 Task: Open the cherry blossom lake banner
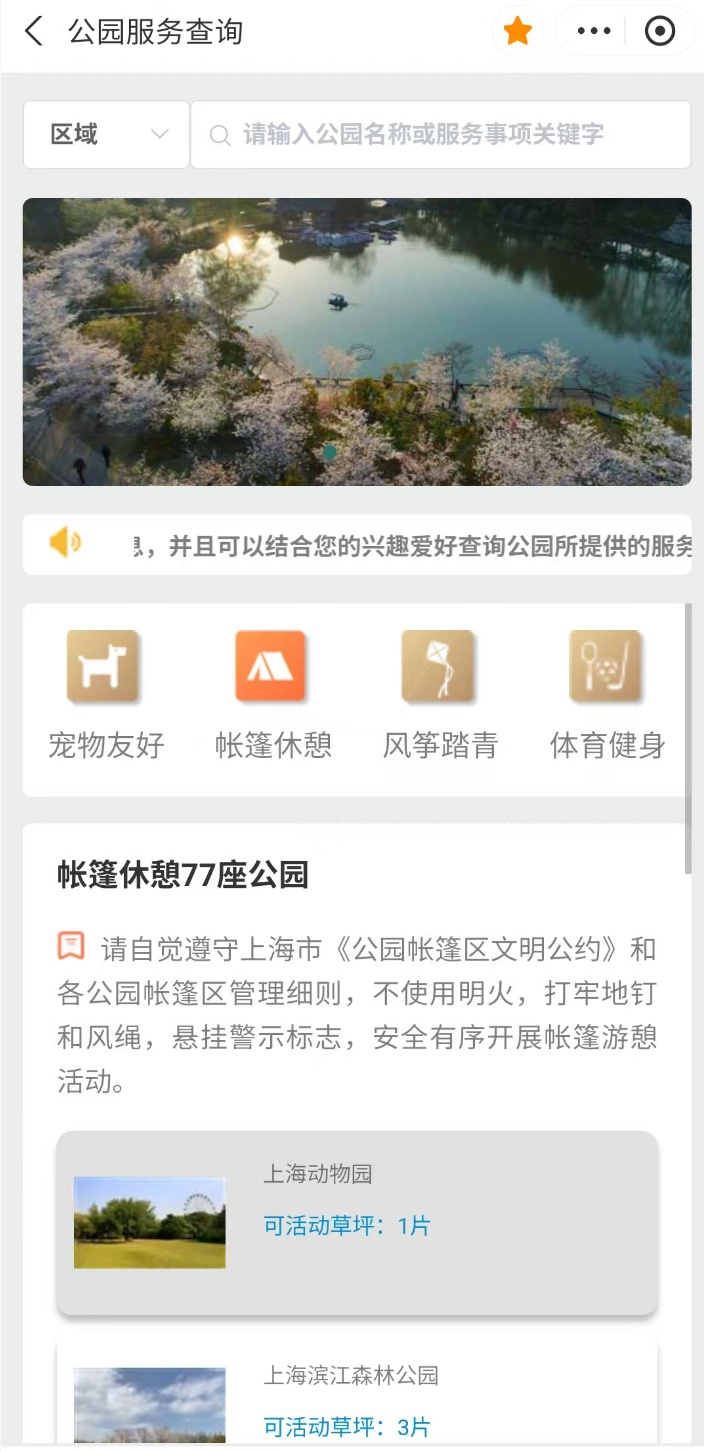click(357, 341)
